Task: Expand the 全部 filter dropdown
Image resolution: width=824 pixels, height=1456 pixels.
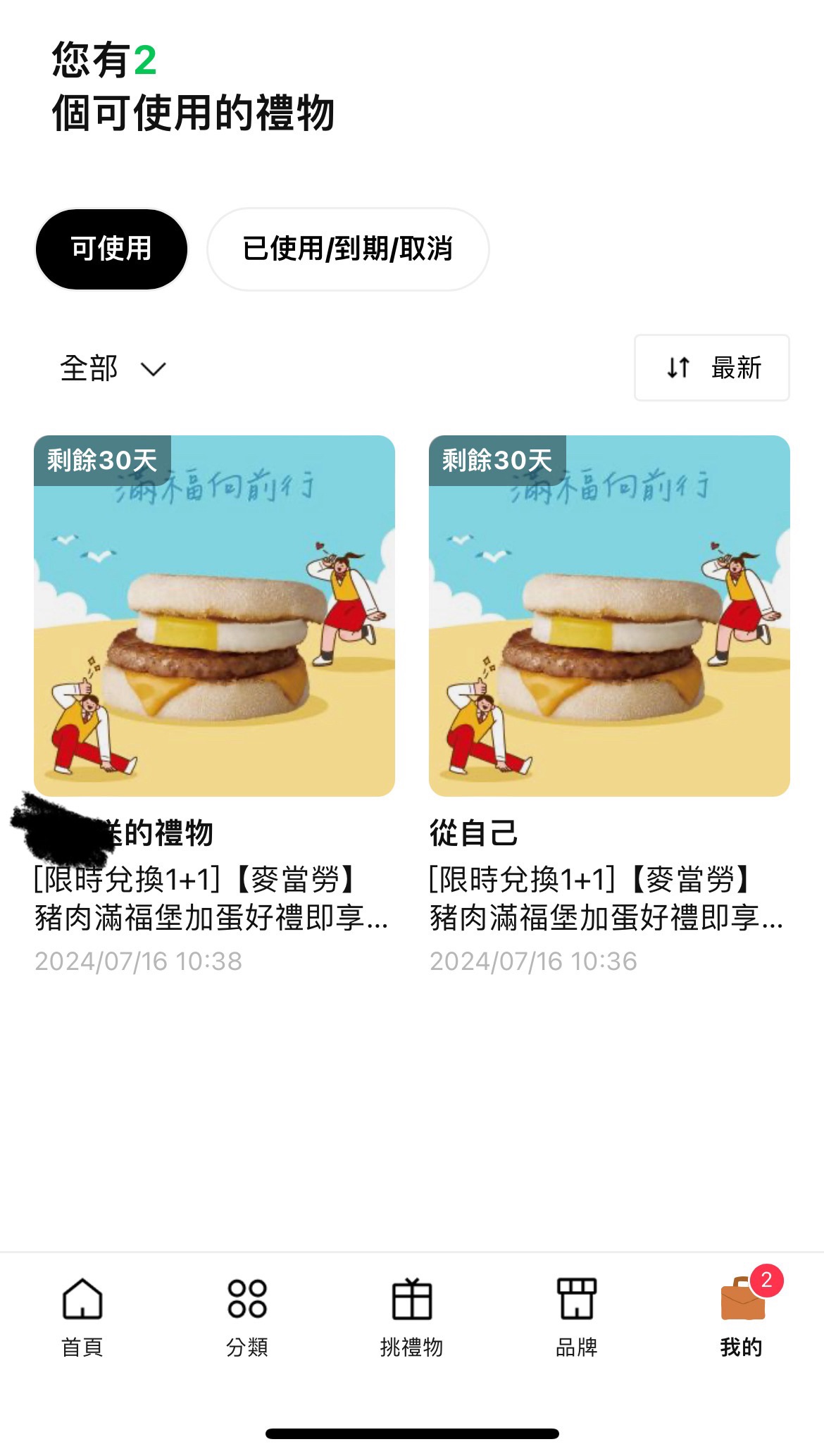Action: coord(113,368)
